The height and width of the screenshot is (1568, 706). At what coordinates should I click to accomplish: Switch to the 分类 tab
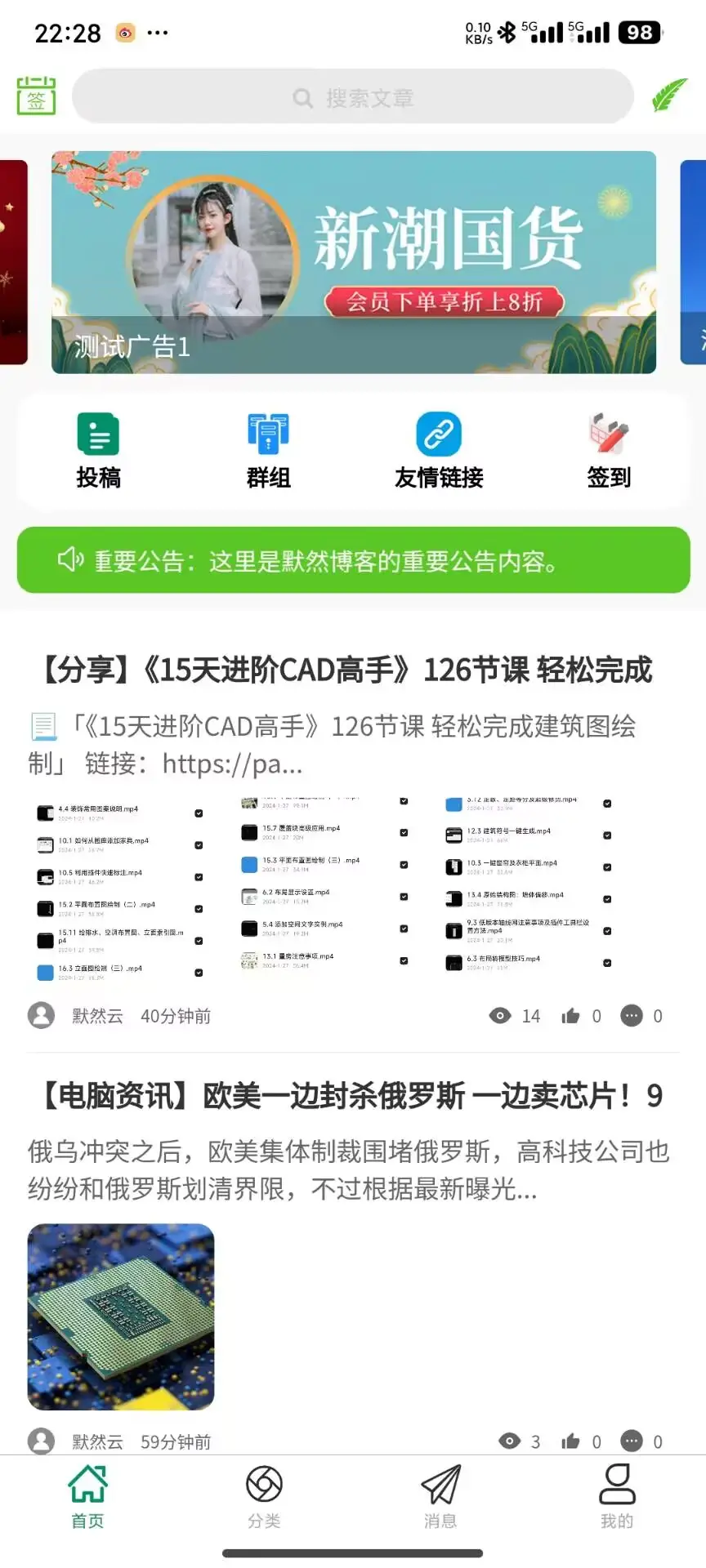tap(264, 1496)
